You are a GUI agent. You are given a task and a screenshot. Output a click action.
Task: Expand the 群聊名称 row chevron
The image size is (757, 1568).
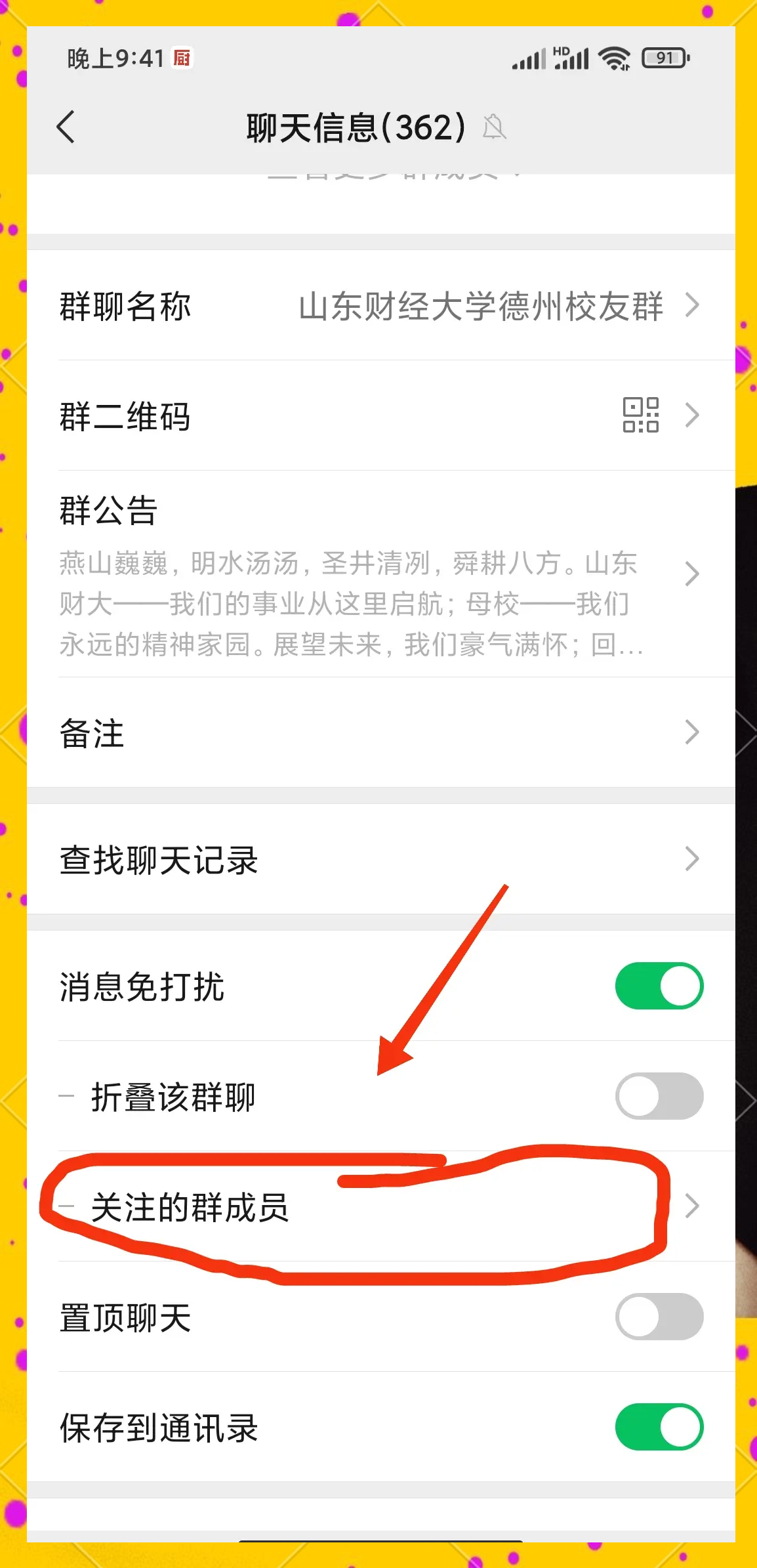(x=695, y=305)
